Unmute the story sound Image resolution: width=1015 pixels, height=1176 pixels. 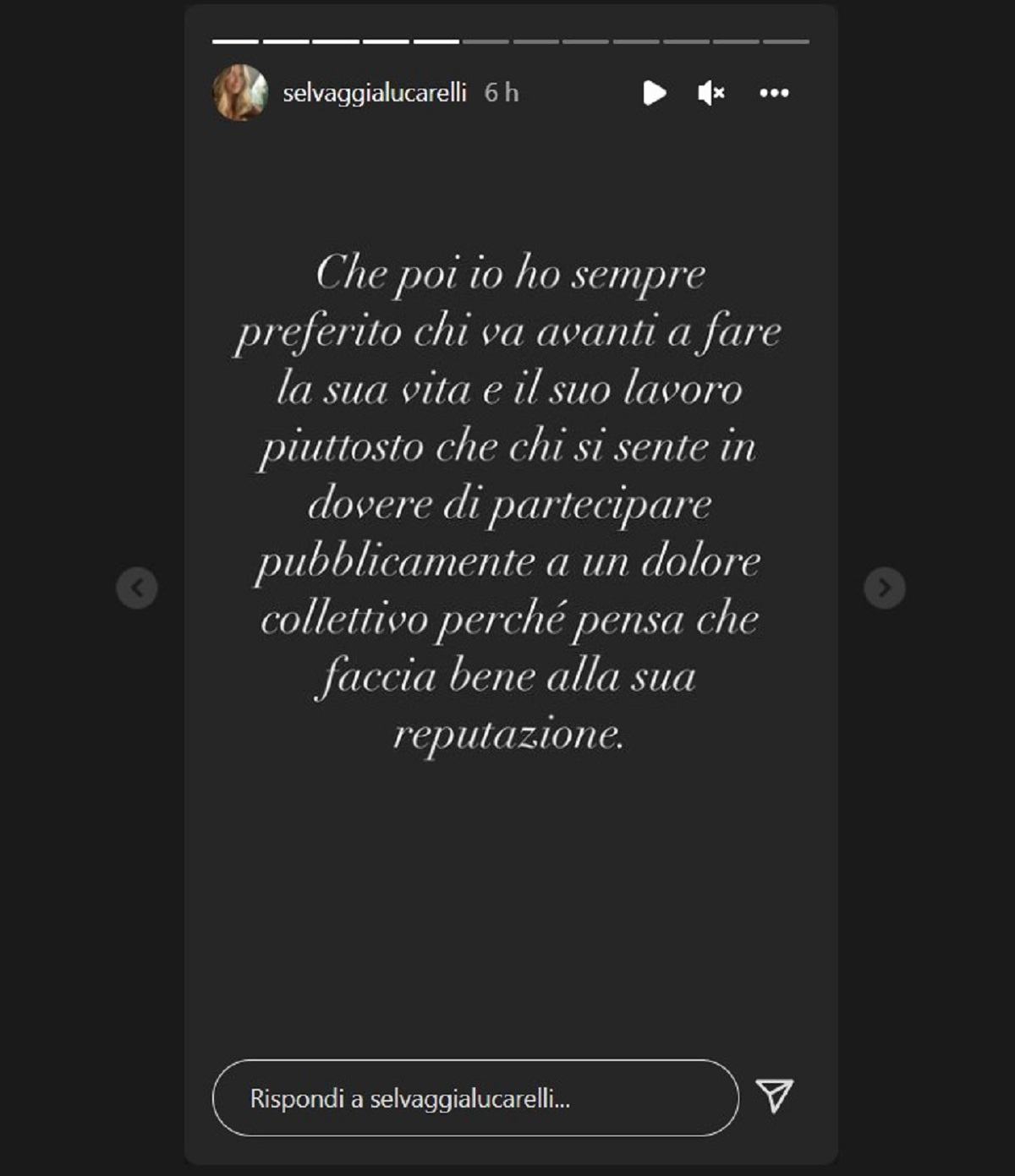(x=710, y=93)
